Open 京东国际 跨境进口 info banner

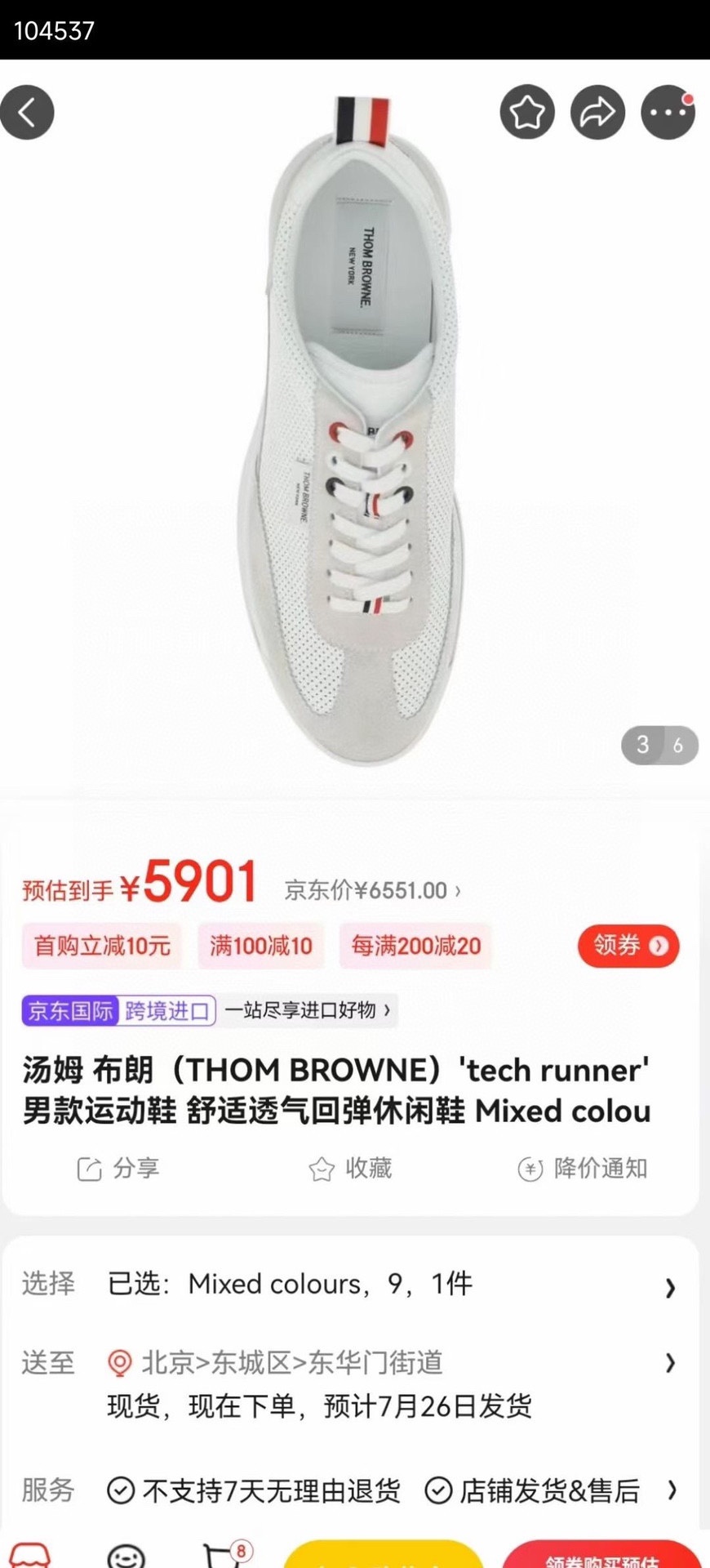[x=209, y=1011]
